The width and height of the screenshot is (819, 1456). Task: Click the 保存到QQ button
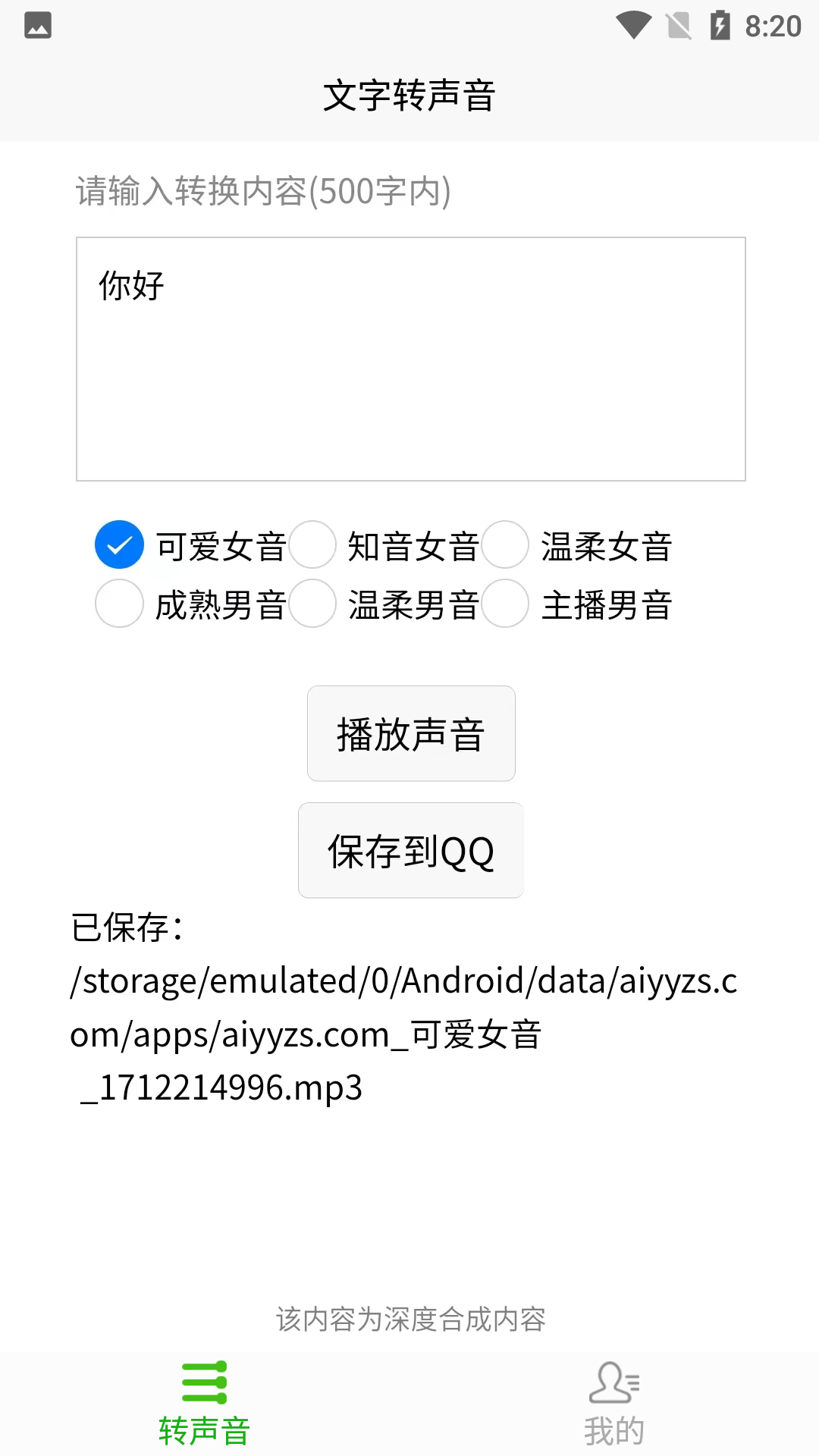(410, 850)
